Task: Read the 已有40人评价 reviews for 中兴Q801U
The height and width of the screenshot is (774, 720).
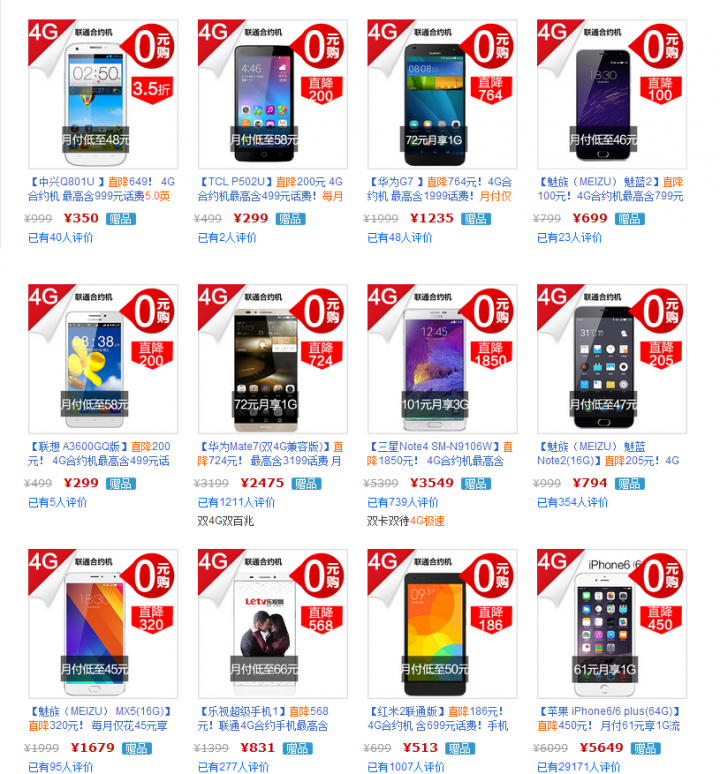Action: point(58,238)
